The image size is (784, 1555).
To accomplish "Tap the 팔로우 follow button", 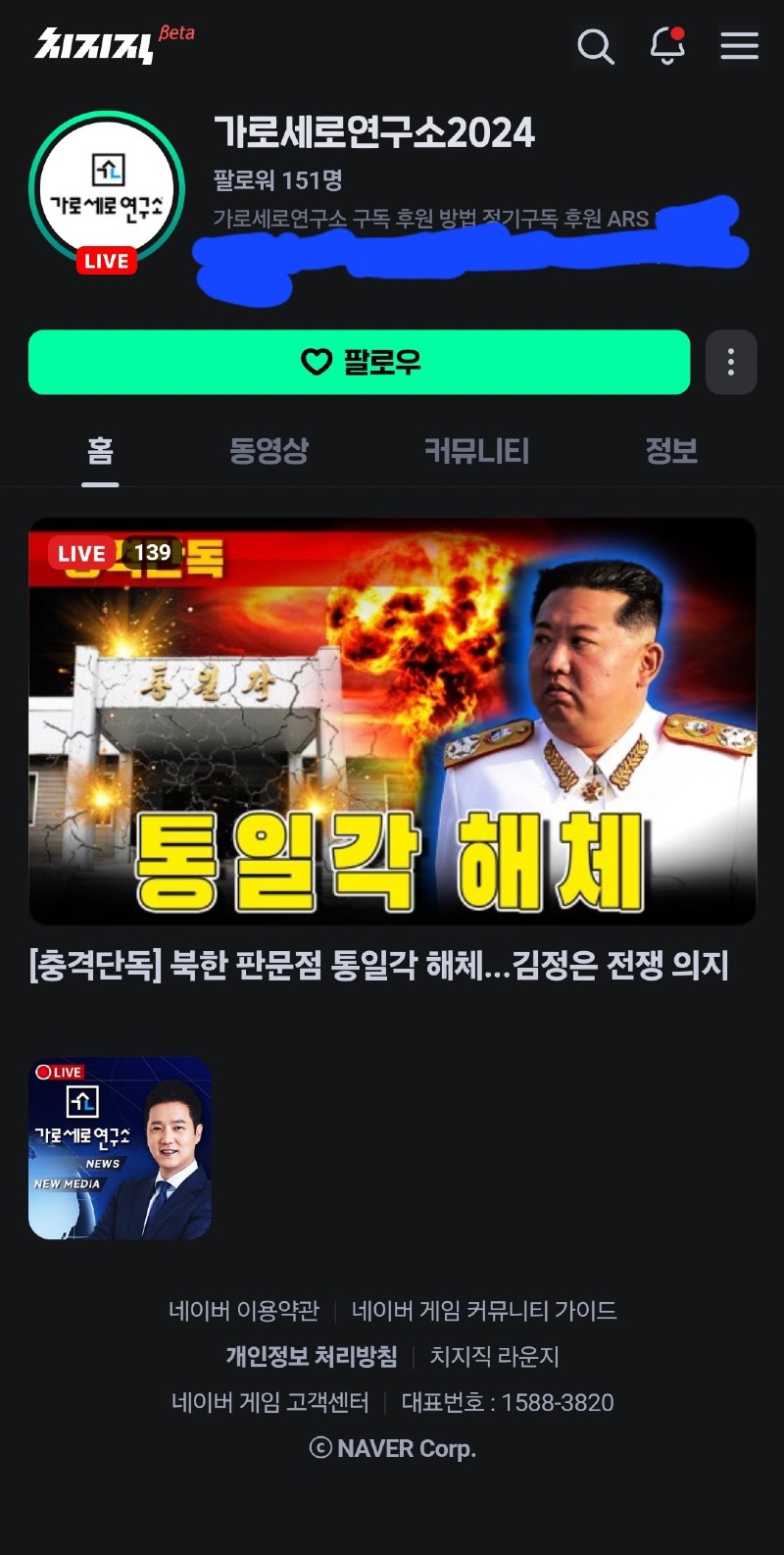I will click(359, 363).
